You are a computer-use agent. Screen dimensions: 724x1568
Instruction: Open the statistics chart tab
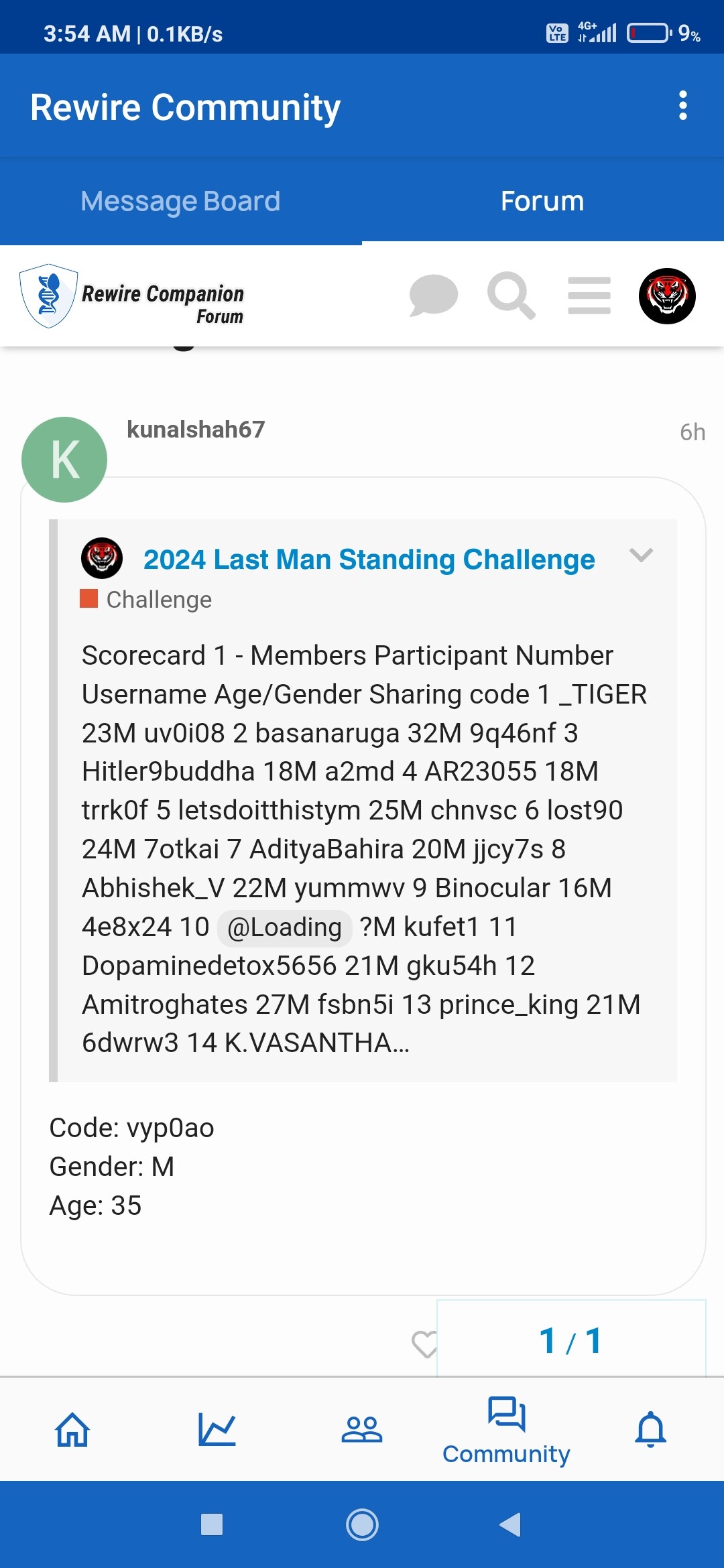pyautogui.click(x=217, y=1429)
